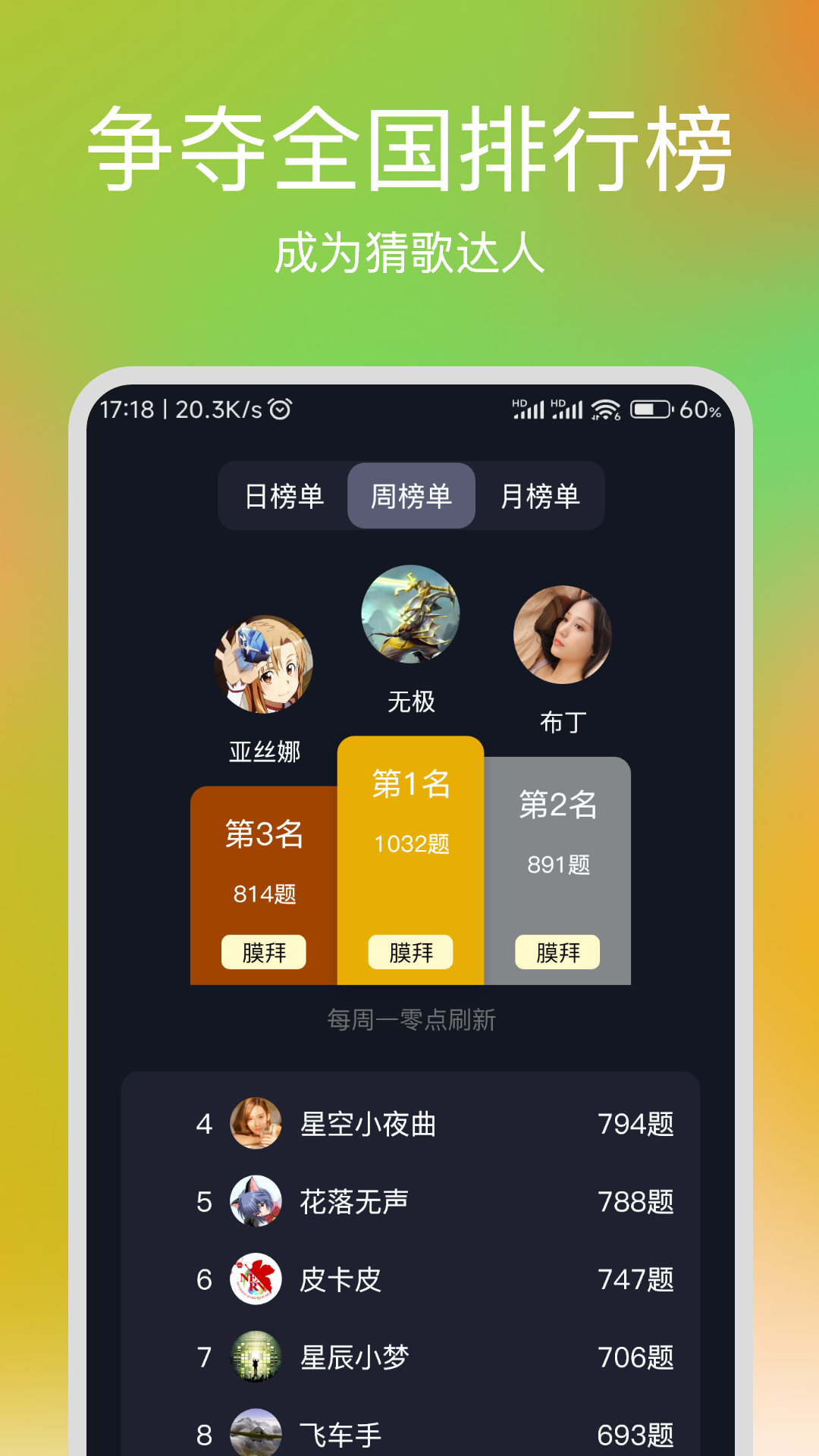This screenshot has height=1456, width=819.
Task: Click the battery indicator icon
Action: click(652, 409)
